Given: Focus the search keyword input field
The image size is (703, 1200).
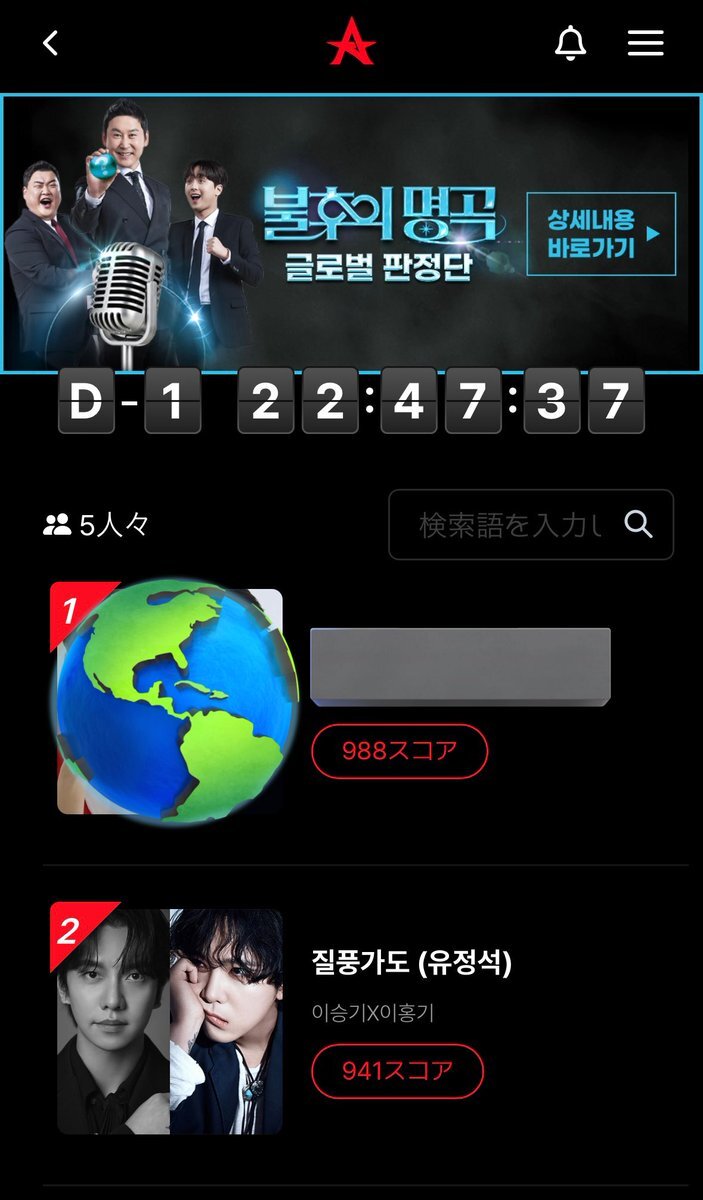Looking at the screenshot, I should point(511,524).
